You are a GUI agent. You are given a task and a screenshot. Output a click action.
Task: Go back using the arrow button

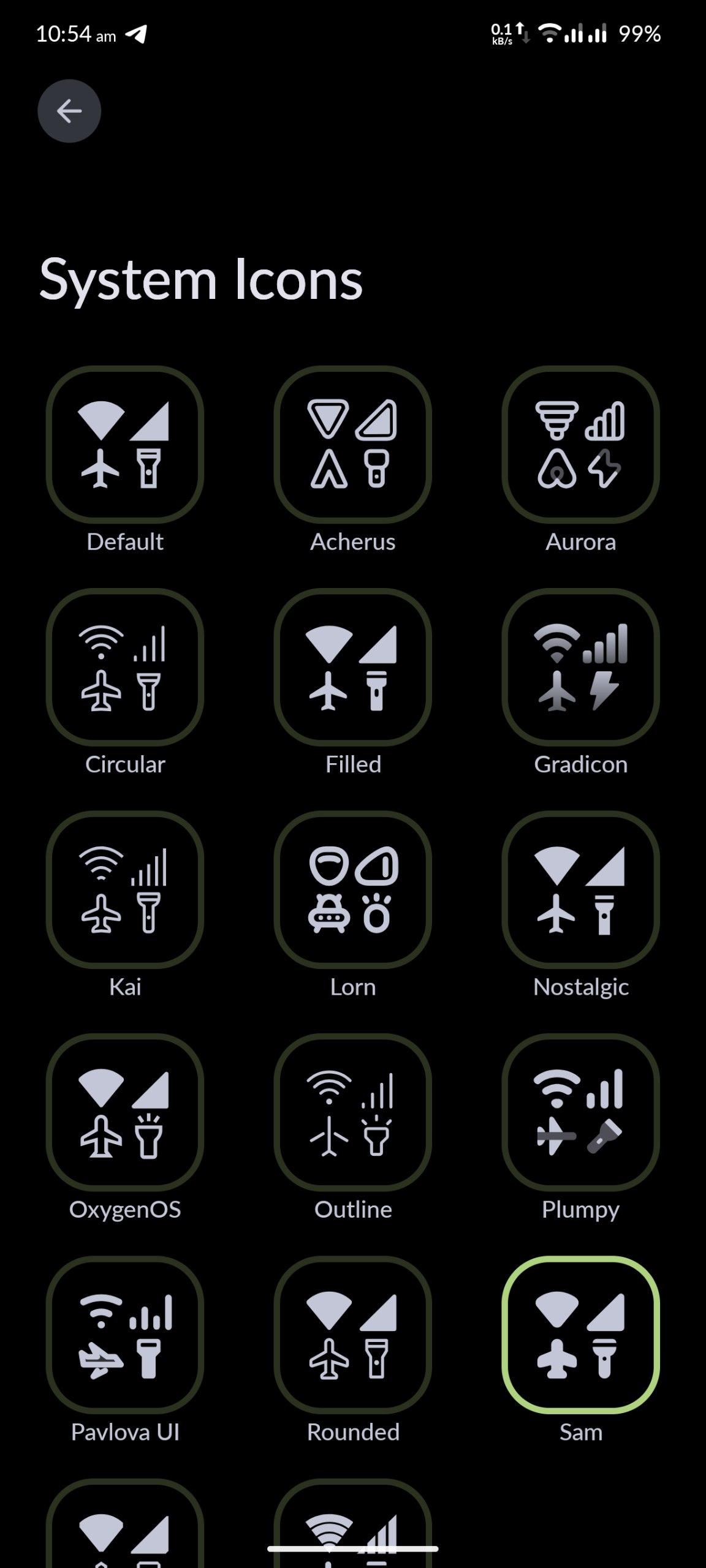[69, 111]
